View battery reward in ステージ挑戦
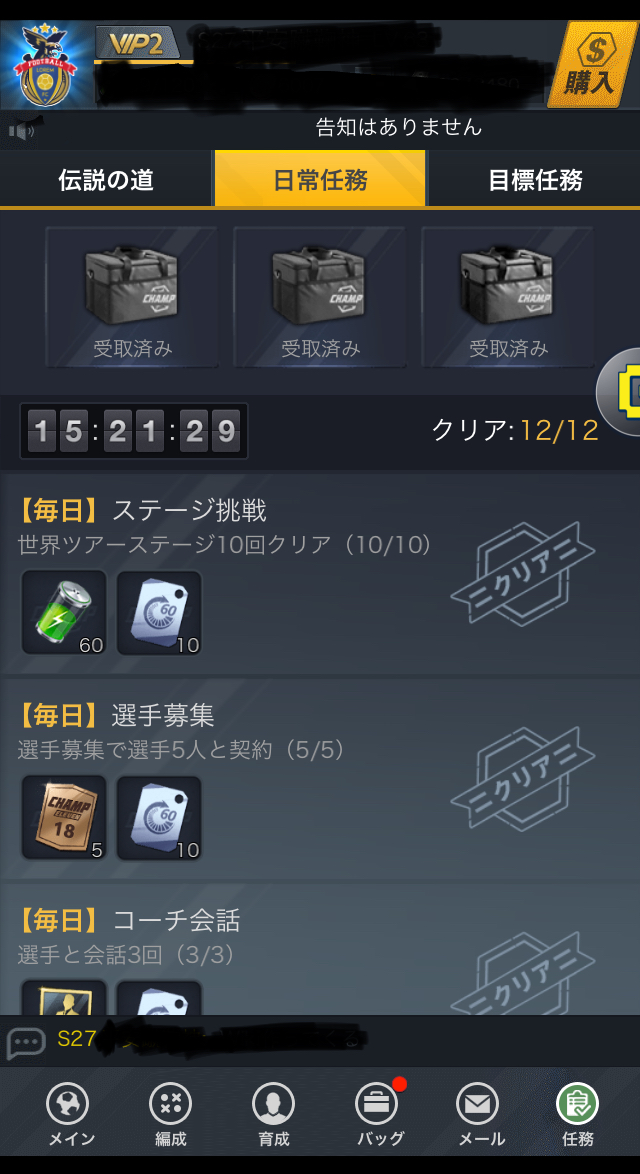The width and height of the screenshot is (640, 1174). click(x=64, y=613)
